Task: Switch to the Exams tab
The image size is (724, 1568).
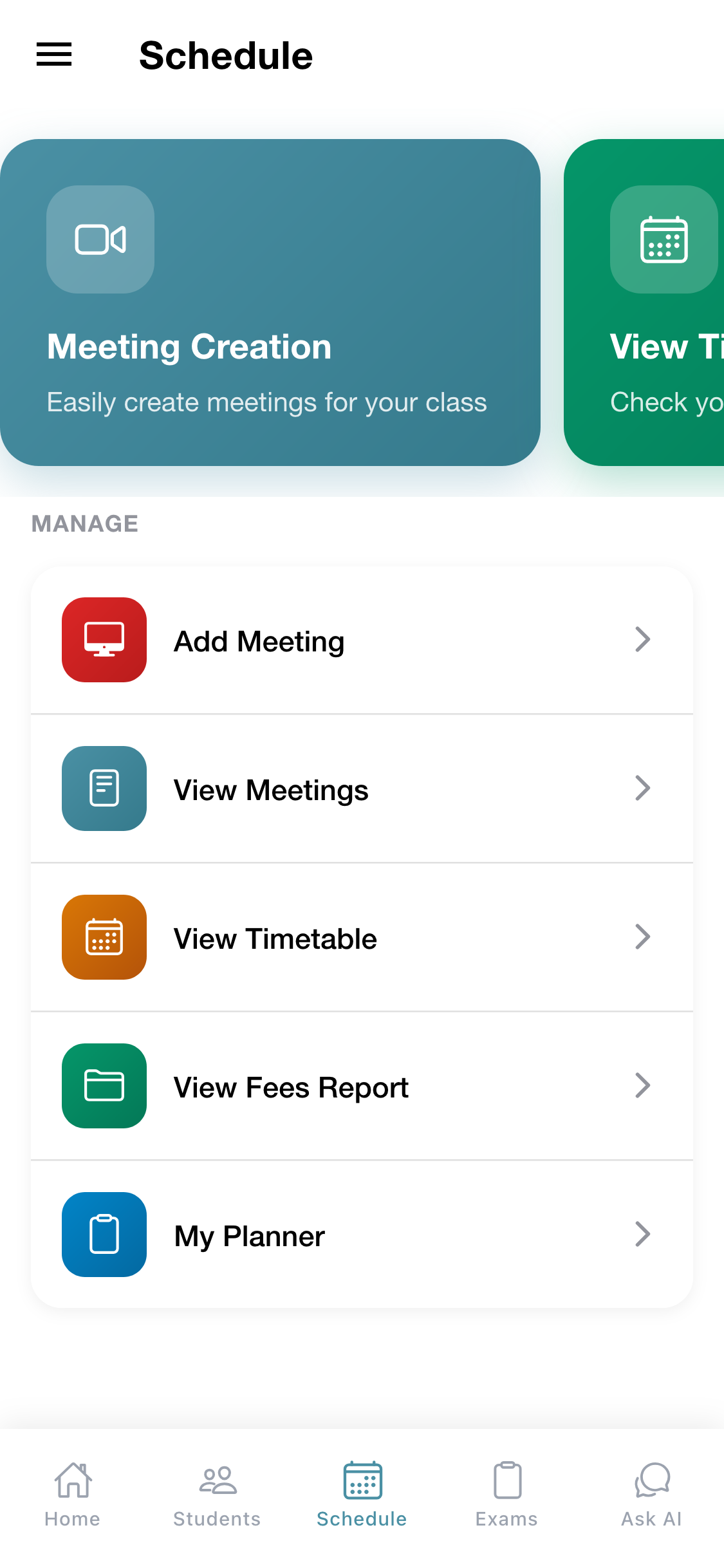Action: coord(506,1493)
